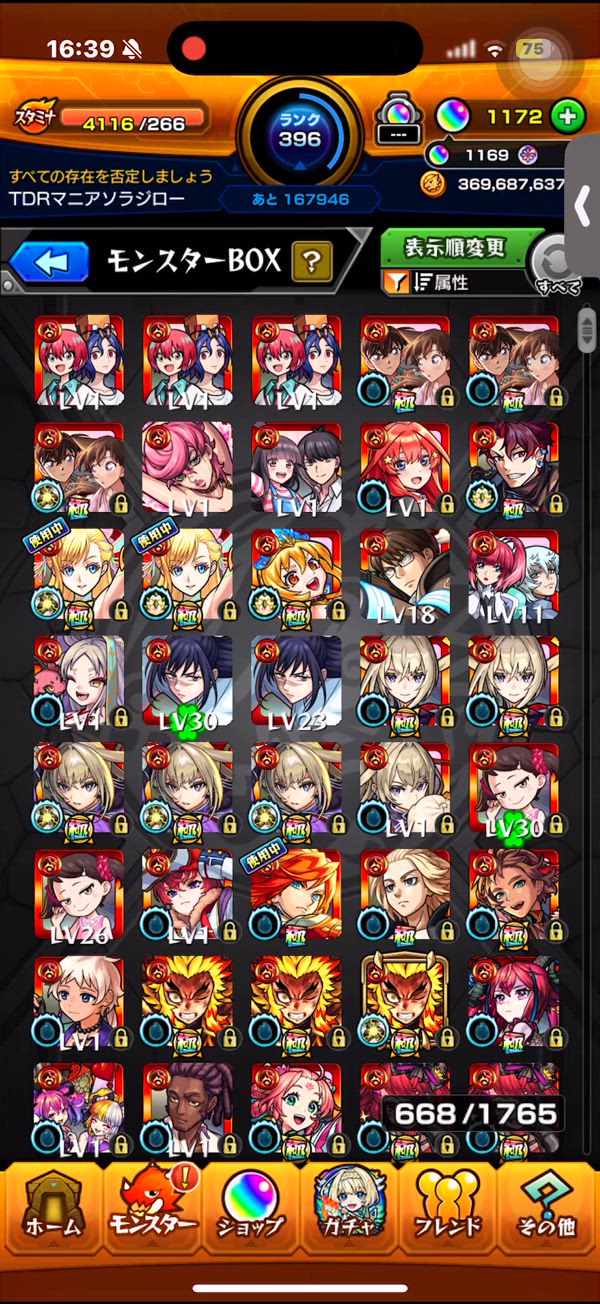This screenshot has width=600, height=1304.
Task: Add orbs with the green plus button
Action: pyautogui.click(x=567, y=116)
